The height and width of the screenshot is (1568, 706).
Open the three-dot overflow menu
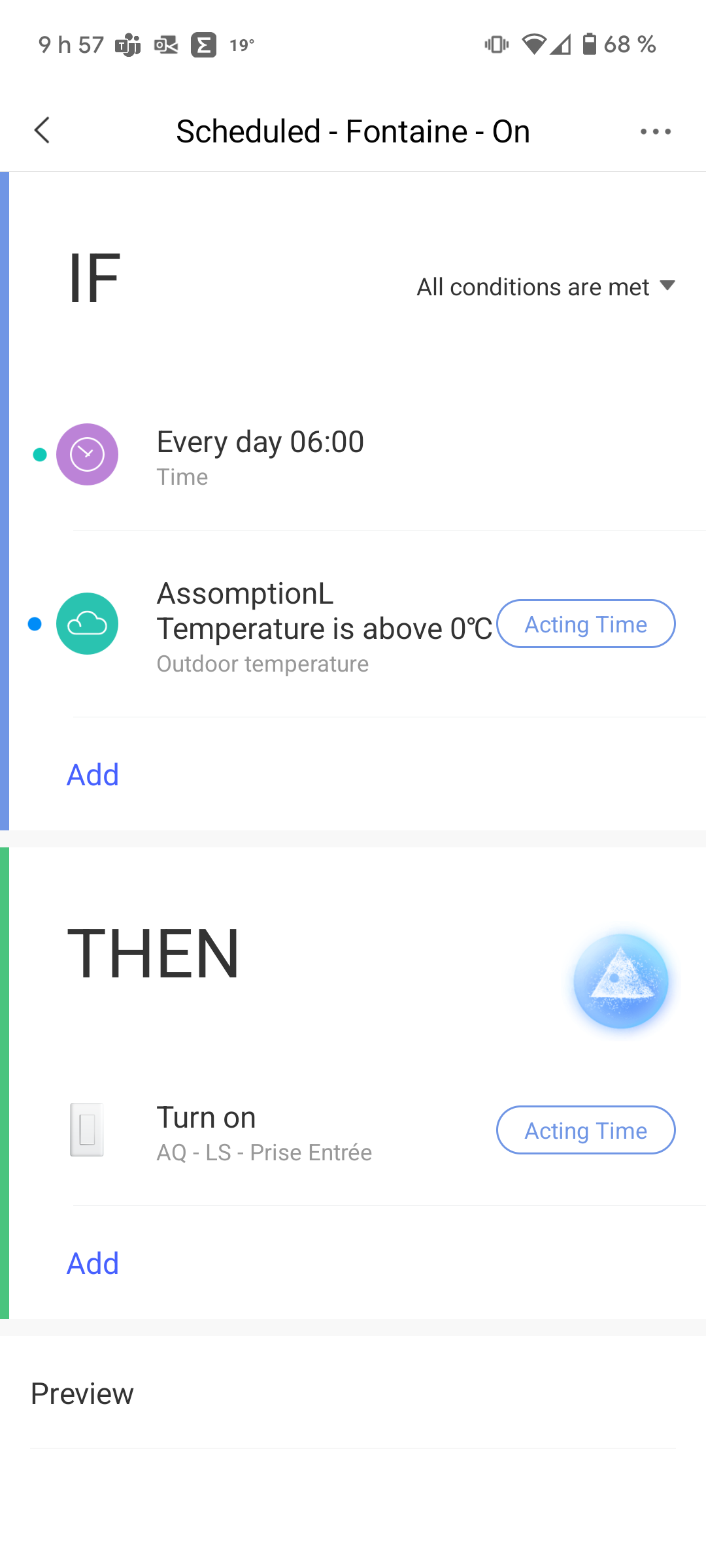point(655,131)
